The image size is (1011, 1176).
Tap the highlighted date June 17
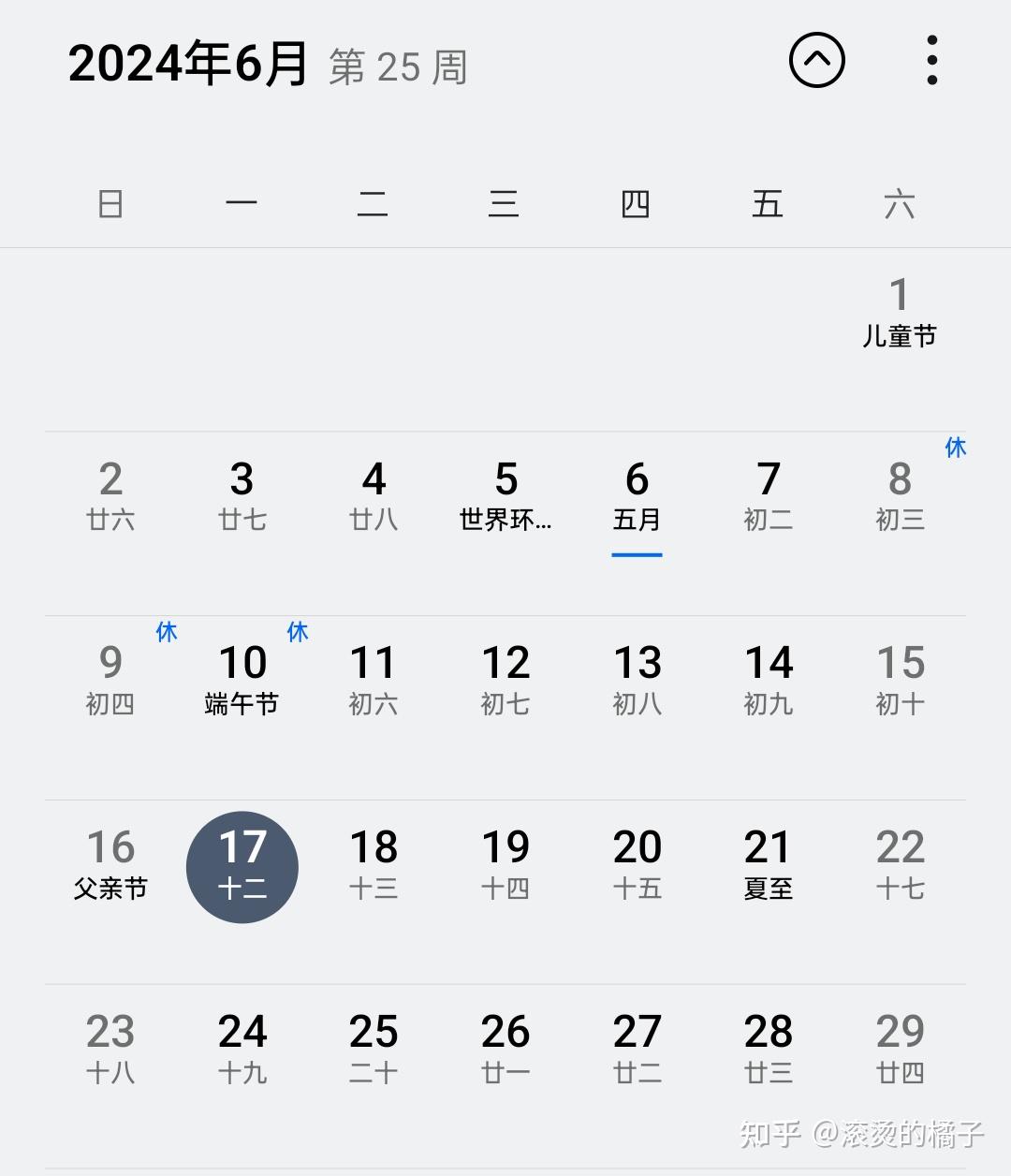click(242, 867)
